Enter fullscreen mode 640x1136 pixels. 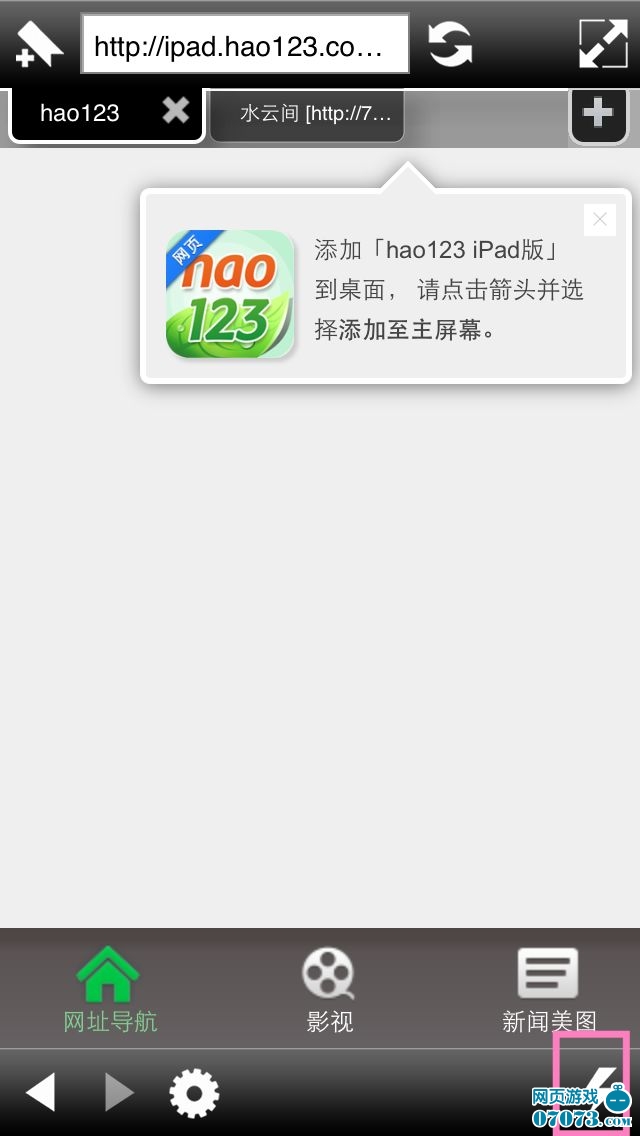(x=603, y=44)
